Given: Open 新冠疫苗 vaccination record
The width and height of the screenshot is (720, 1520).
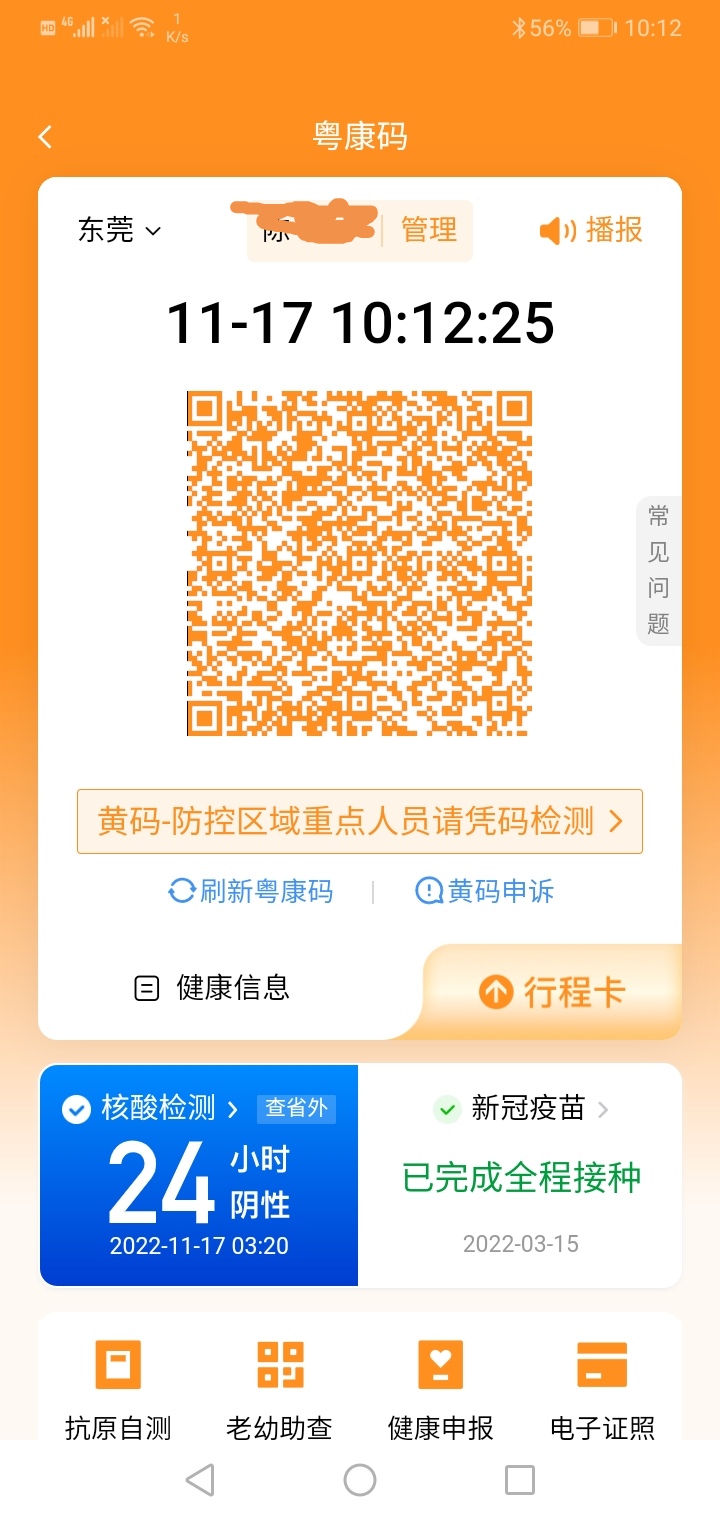Looking at the screenshot, I should point(520,1109).
